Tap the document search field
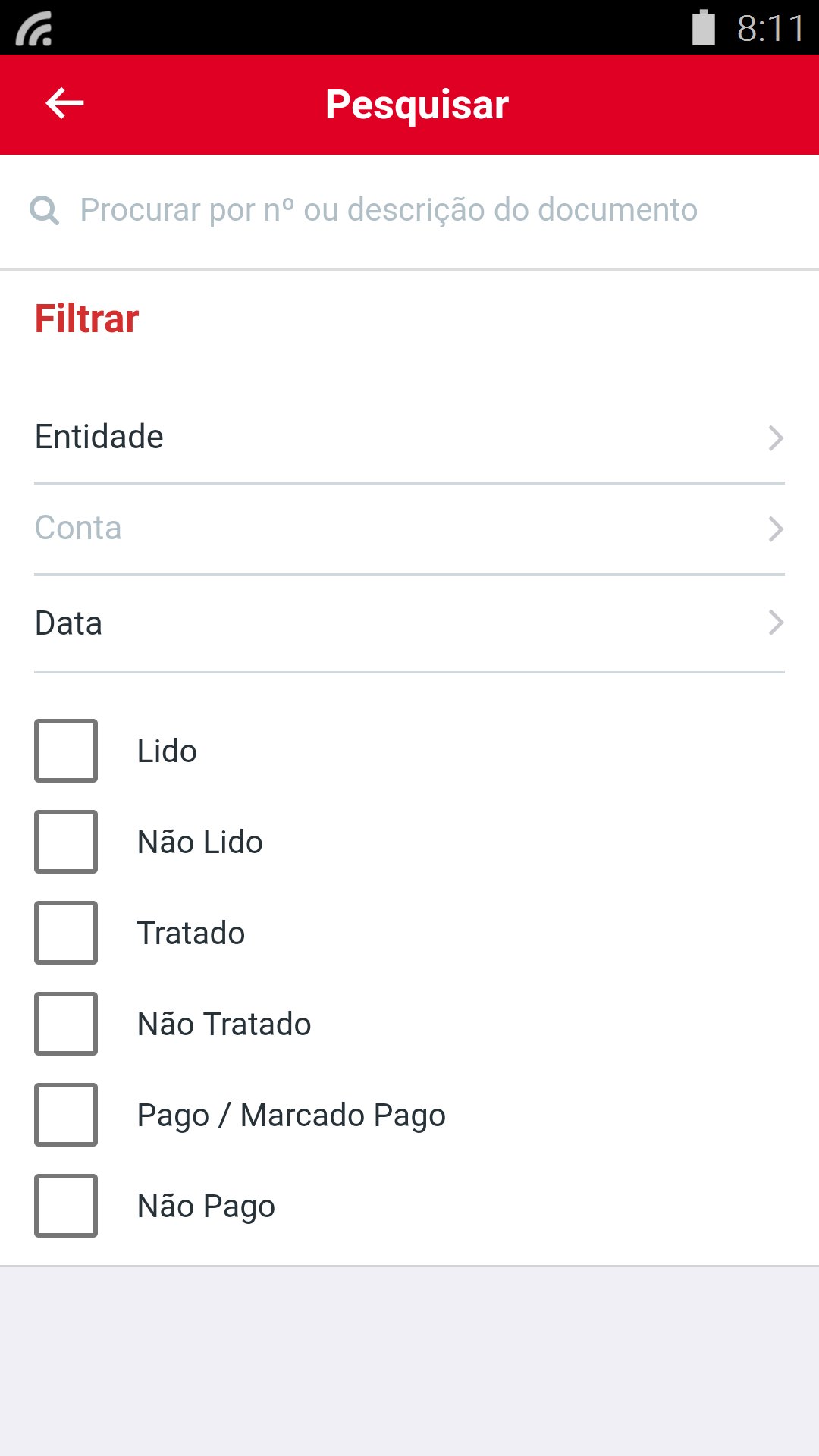Screen dimensions: 819x1456 (388, 210)
